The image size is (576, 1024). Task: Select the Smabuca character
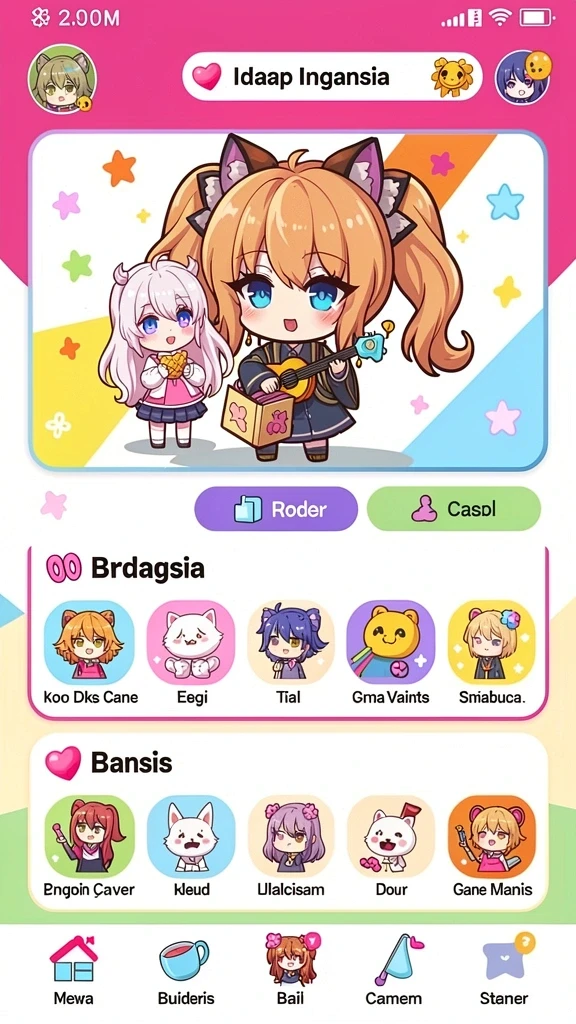point(492,653)
